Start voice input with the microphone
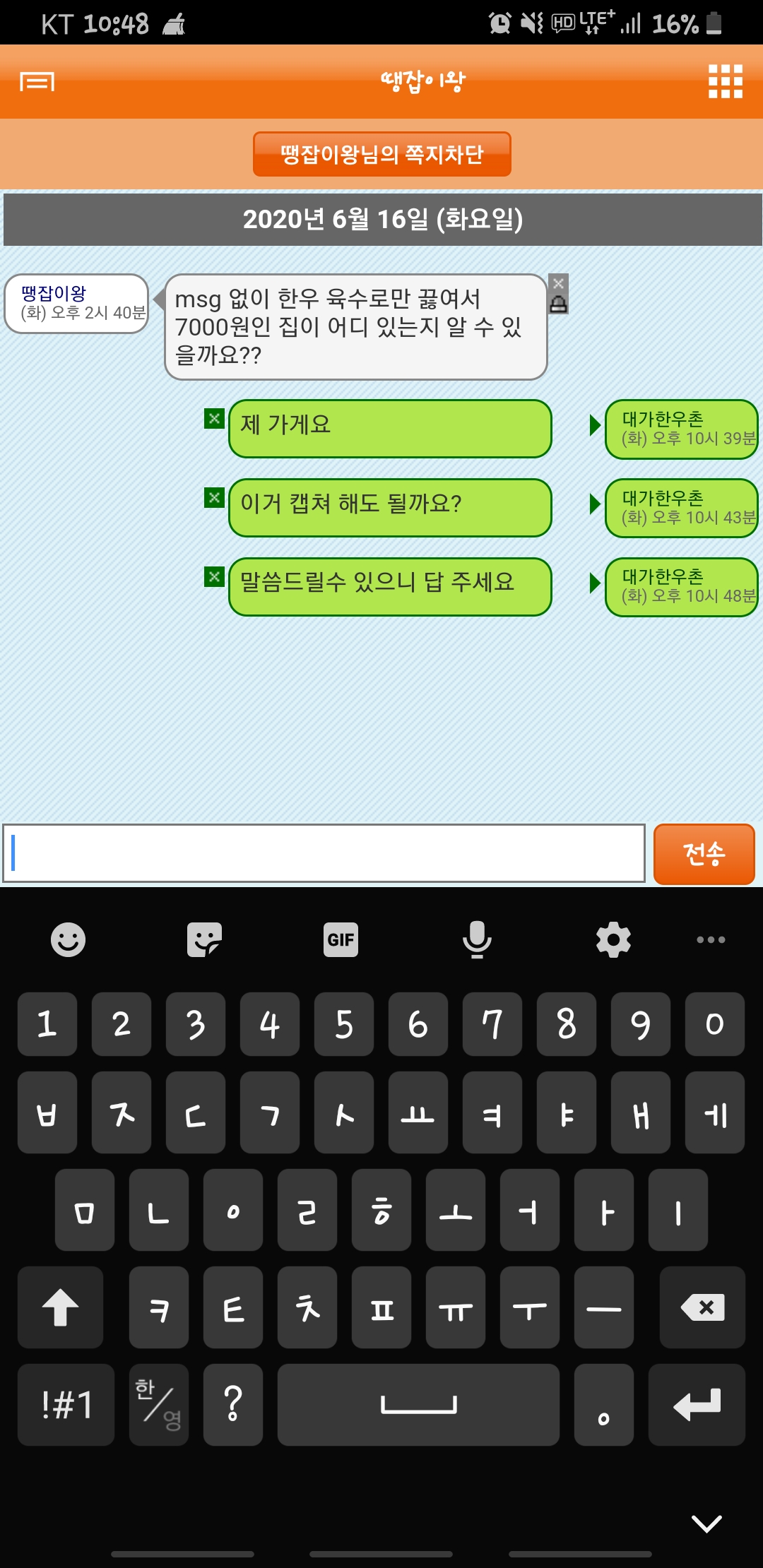The height and width of the screenshot is (1568, 763). tap(477, 939)
